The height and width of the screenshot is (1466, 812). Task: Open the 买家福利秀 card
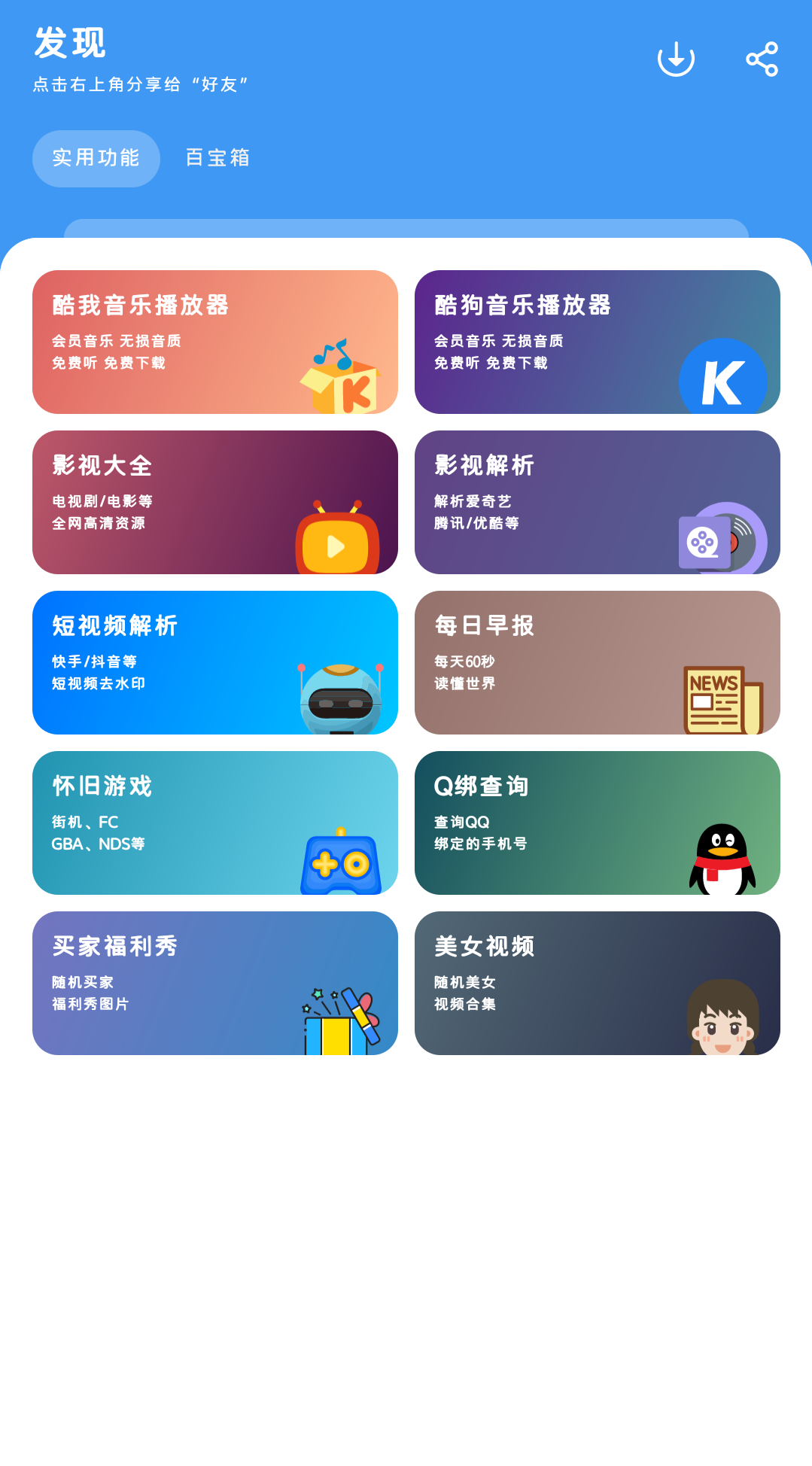click(214, 983)
